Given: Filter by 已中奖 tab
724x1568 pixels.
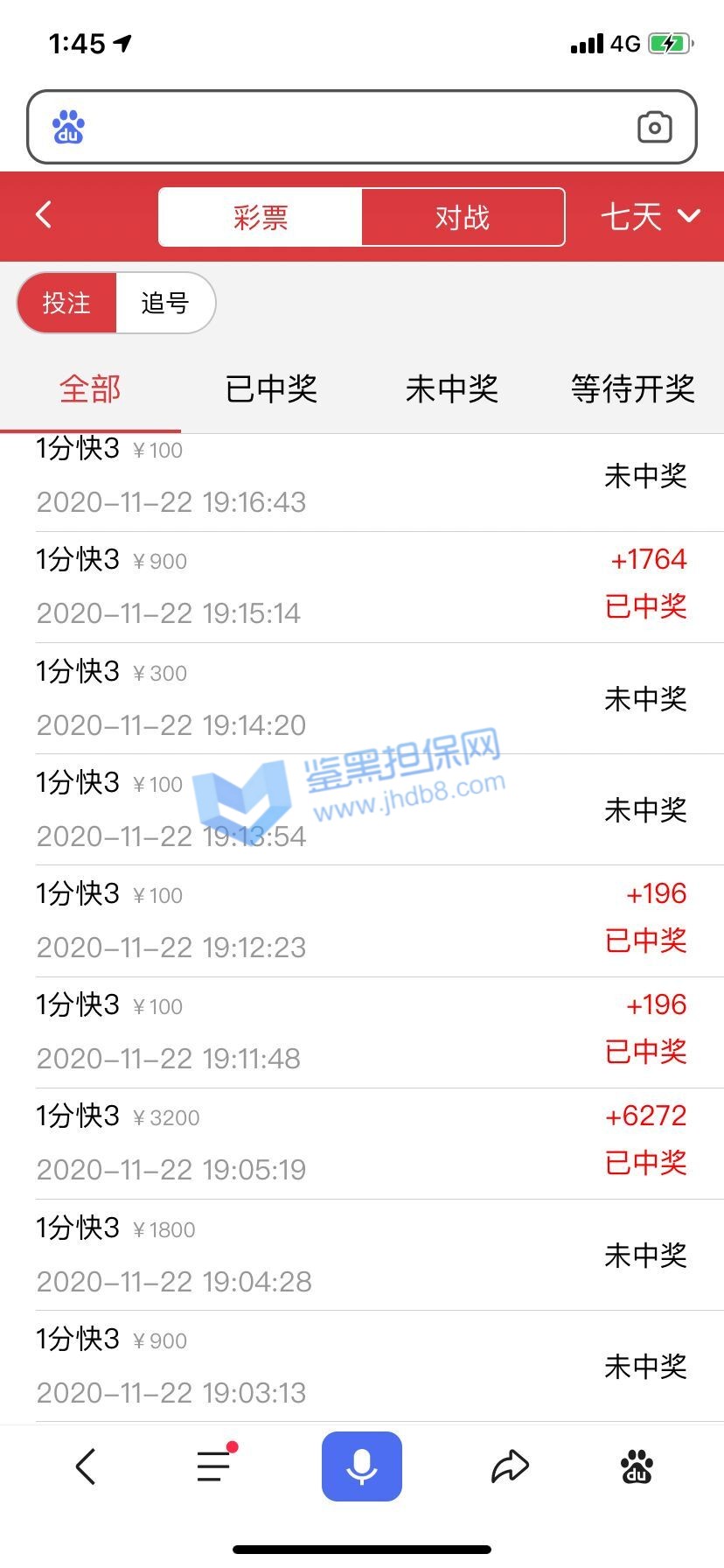Looking at the screenshot, I should pos(271,389).
